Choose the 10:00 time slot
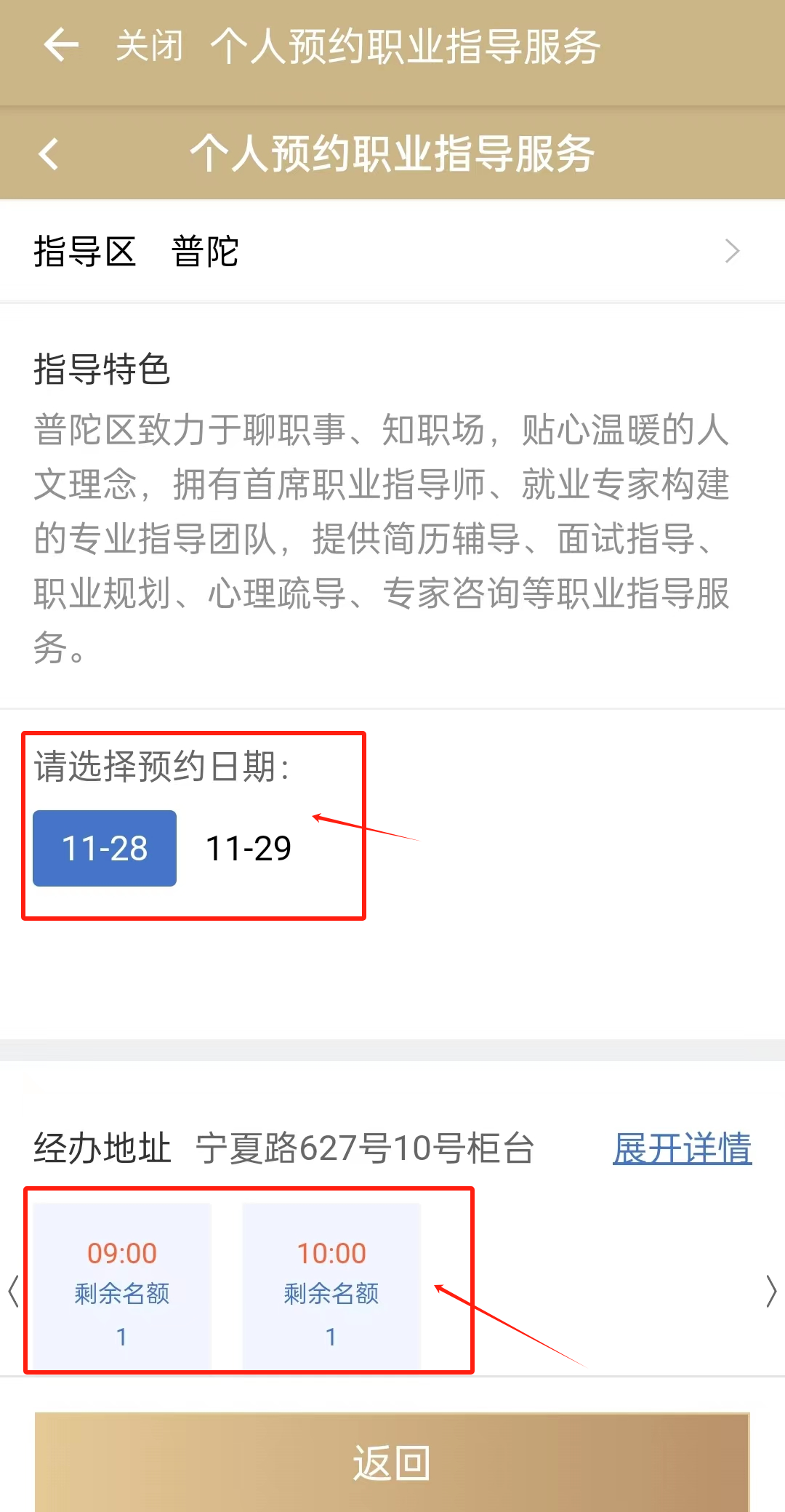 coord(331,1286)
